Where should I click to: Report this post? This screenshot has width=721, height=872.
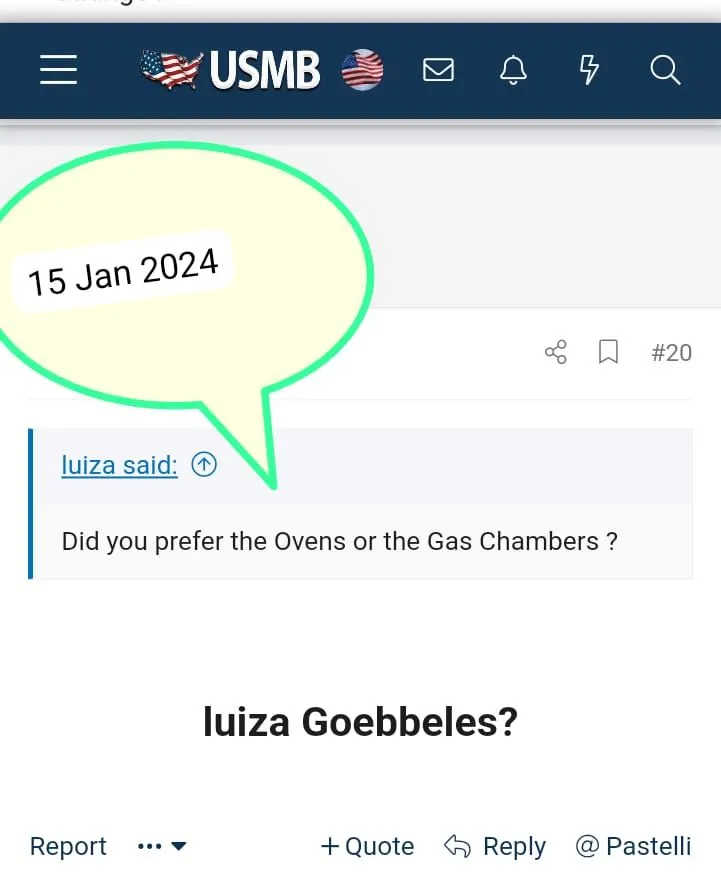68,846
